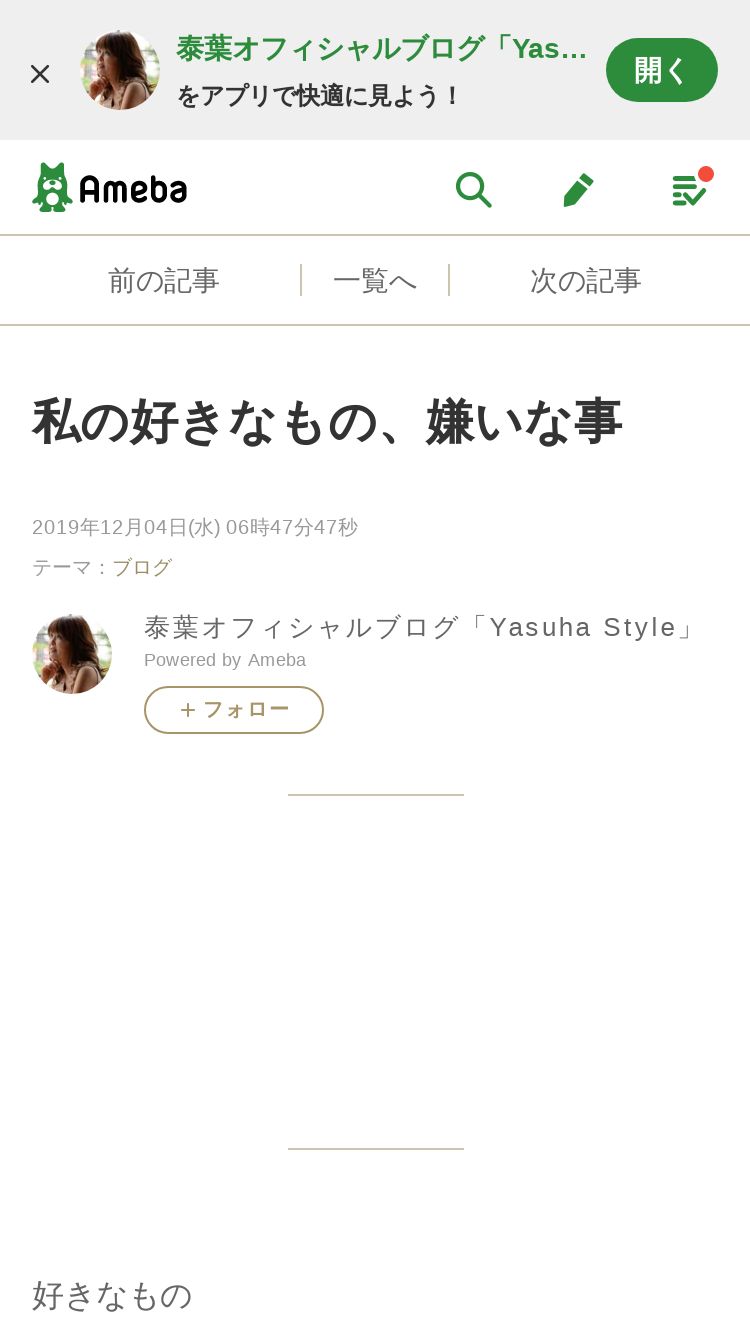750x1334 pixels.
Task: Go to 前の記事 (previous article)
Action: (x=164, y=280)
